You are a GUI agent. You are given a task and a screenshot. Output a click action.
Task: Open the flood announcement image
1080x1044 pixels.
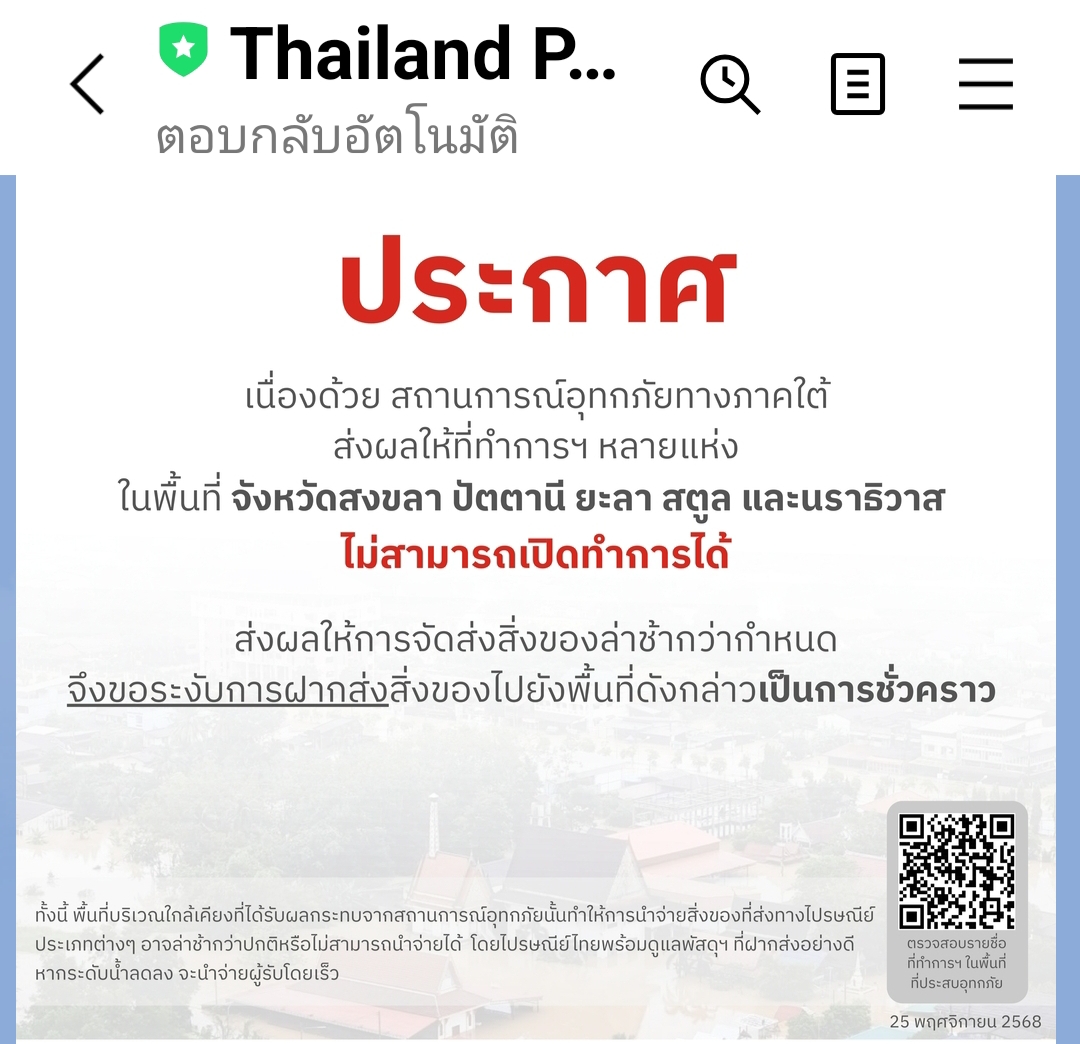[536, 600]
